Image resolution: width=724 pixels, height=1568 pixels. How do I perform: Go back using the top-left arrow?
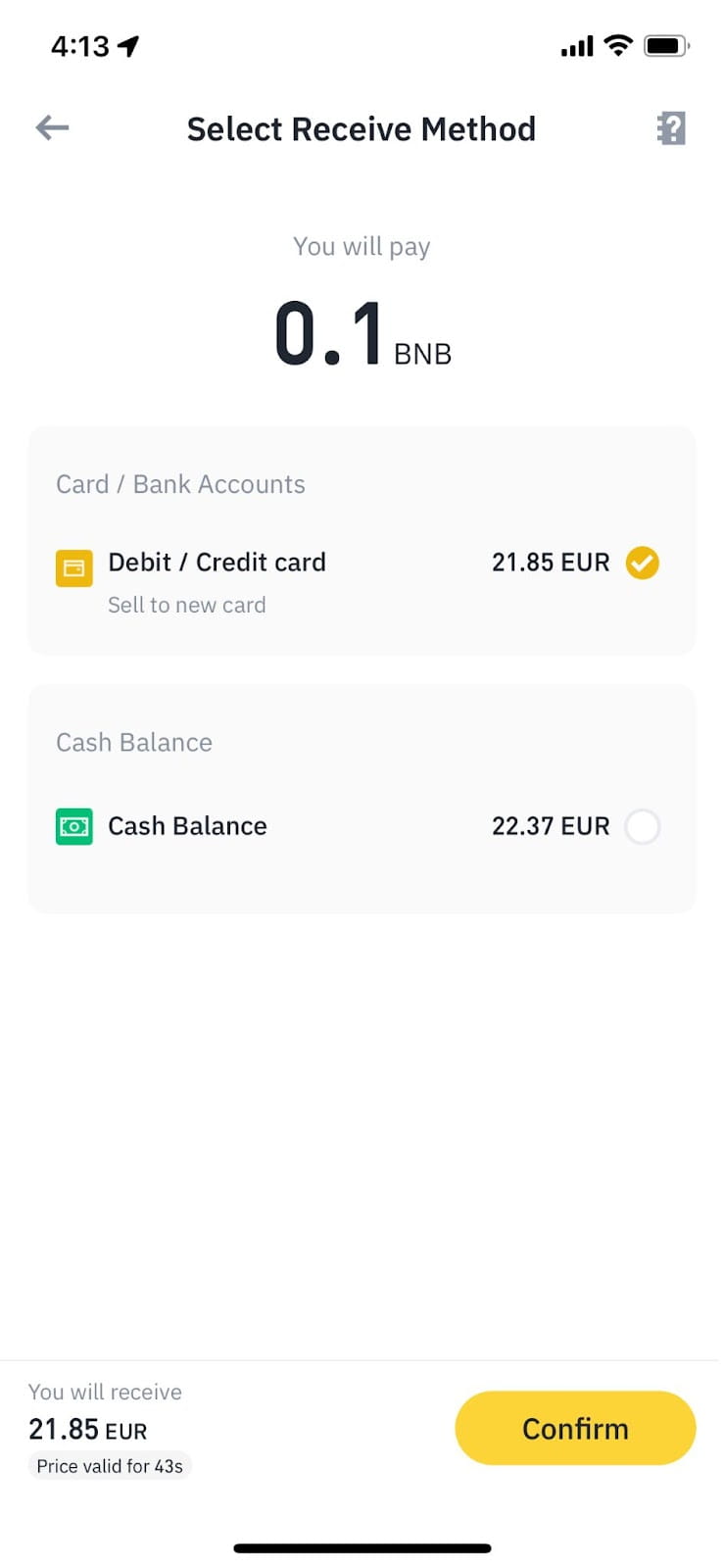click(x=52, y=127)
